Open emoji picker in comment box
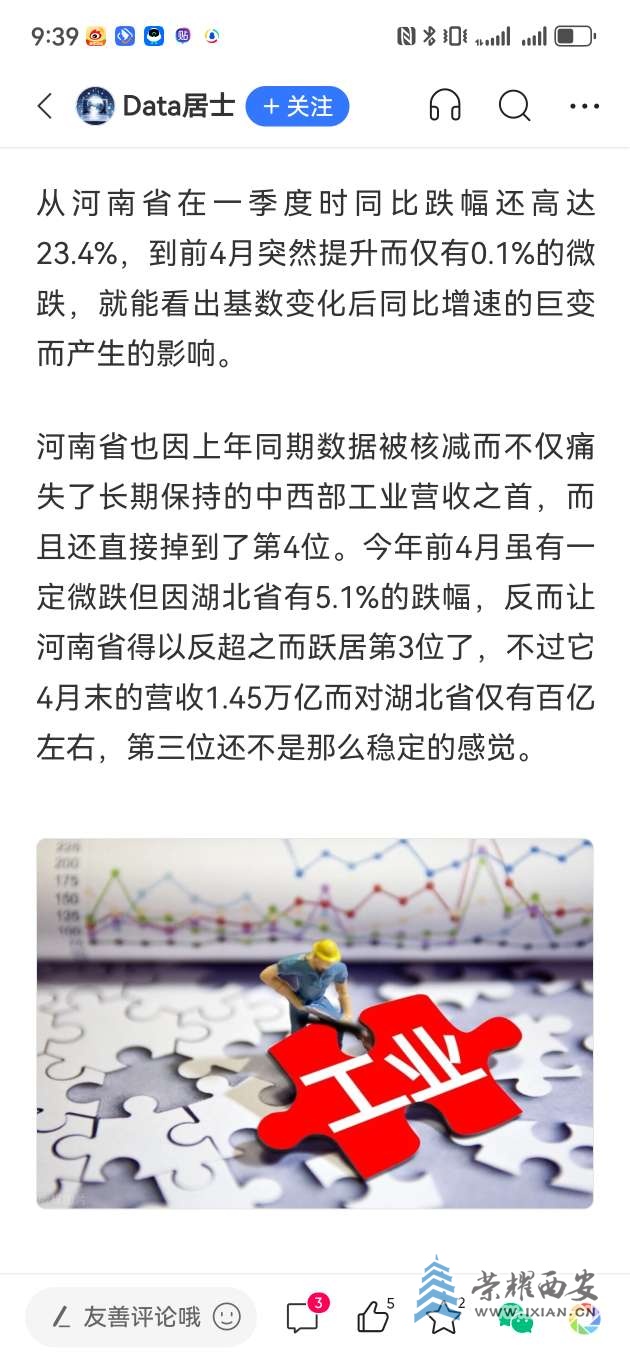 pyautogui.click(x=227, y=1317)
